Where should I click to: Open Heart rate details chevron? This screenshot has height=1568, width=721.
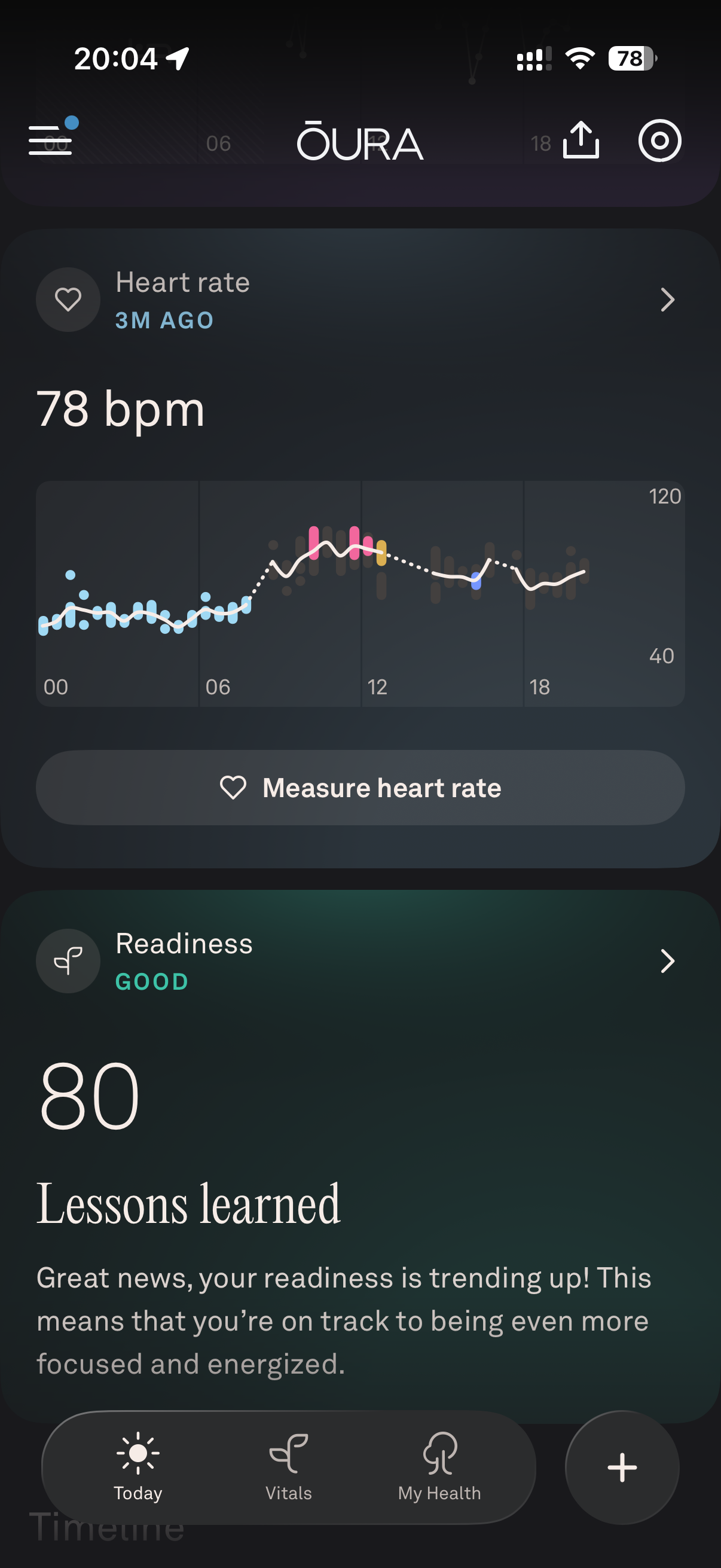(667, 300)
